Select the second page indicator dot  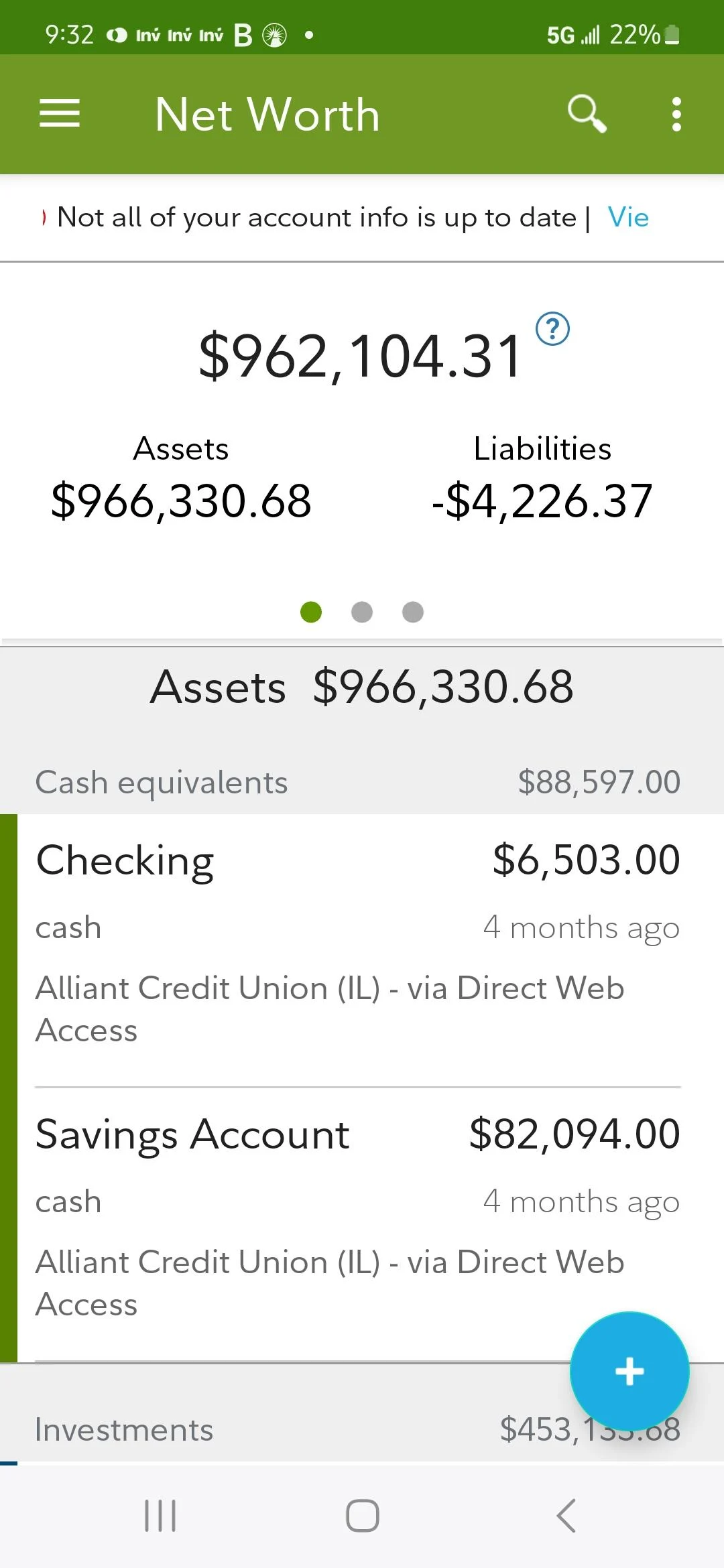coord(362,612)
